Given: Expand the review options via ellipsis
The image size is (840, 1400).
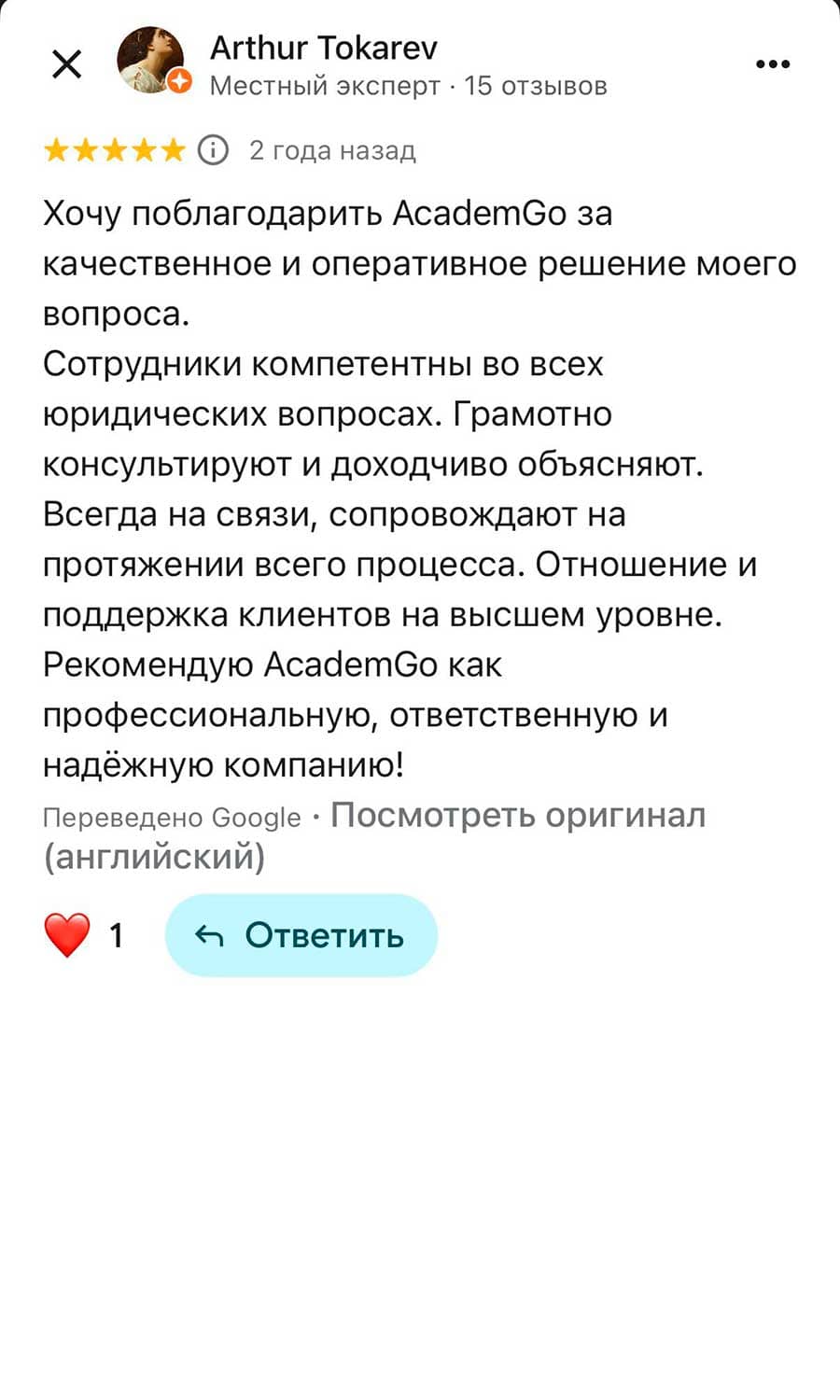Looking at the screenshot, I should (x=773, y=63).
